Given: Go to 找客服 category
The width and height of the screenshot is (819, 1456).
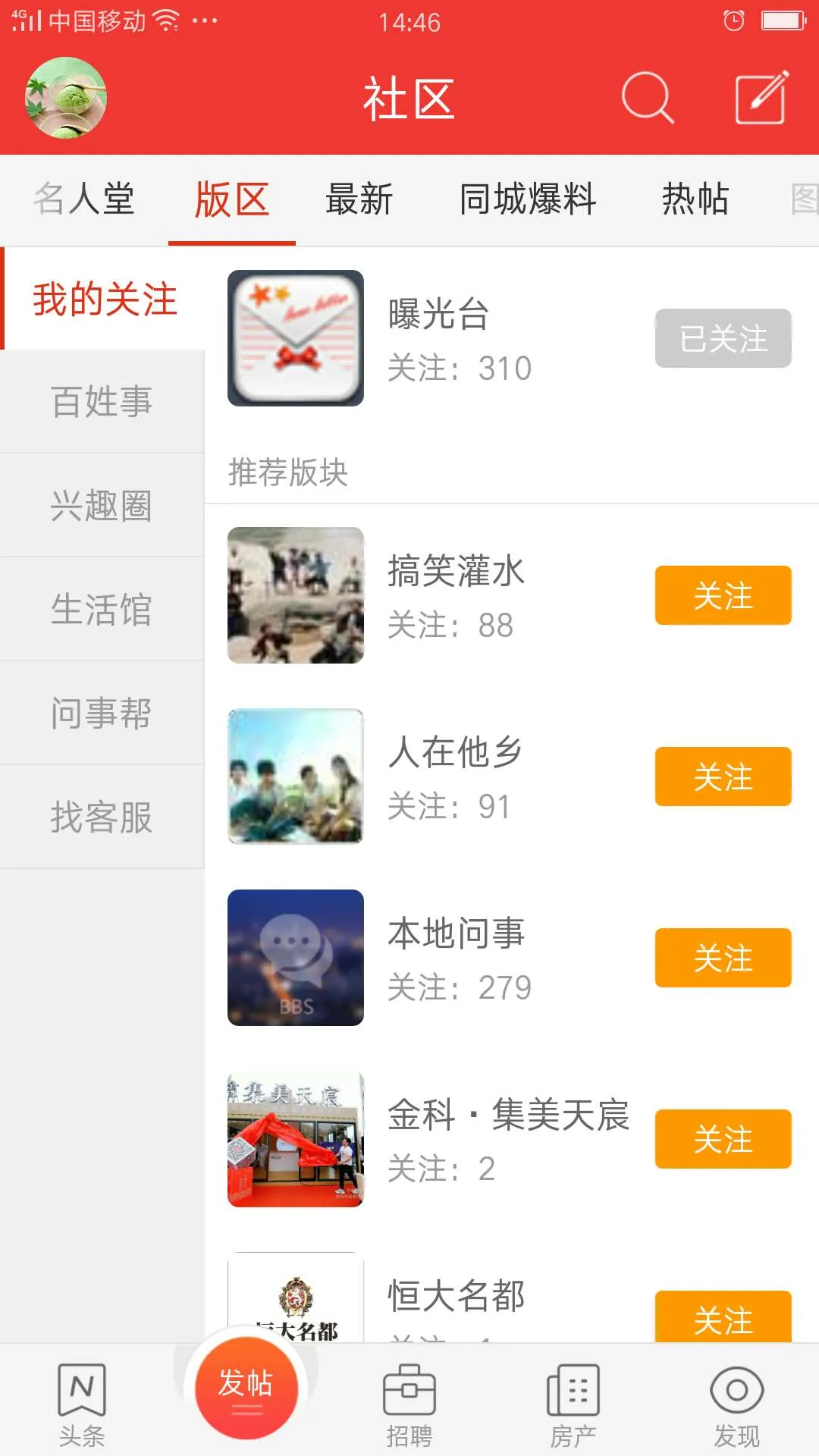Looking at the screenshot, I should [102, 817].
